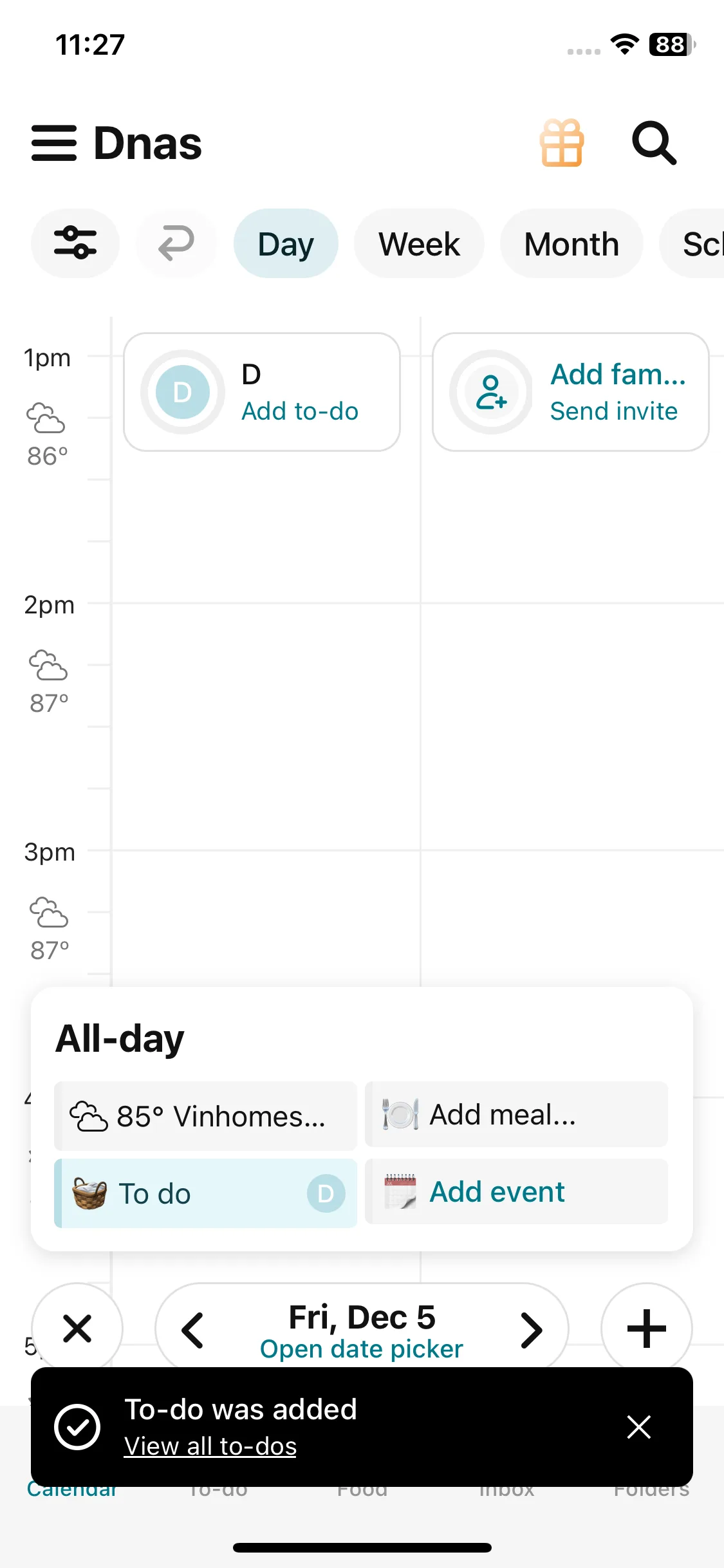Open the hamburger menu

pos(54,143)
